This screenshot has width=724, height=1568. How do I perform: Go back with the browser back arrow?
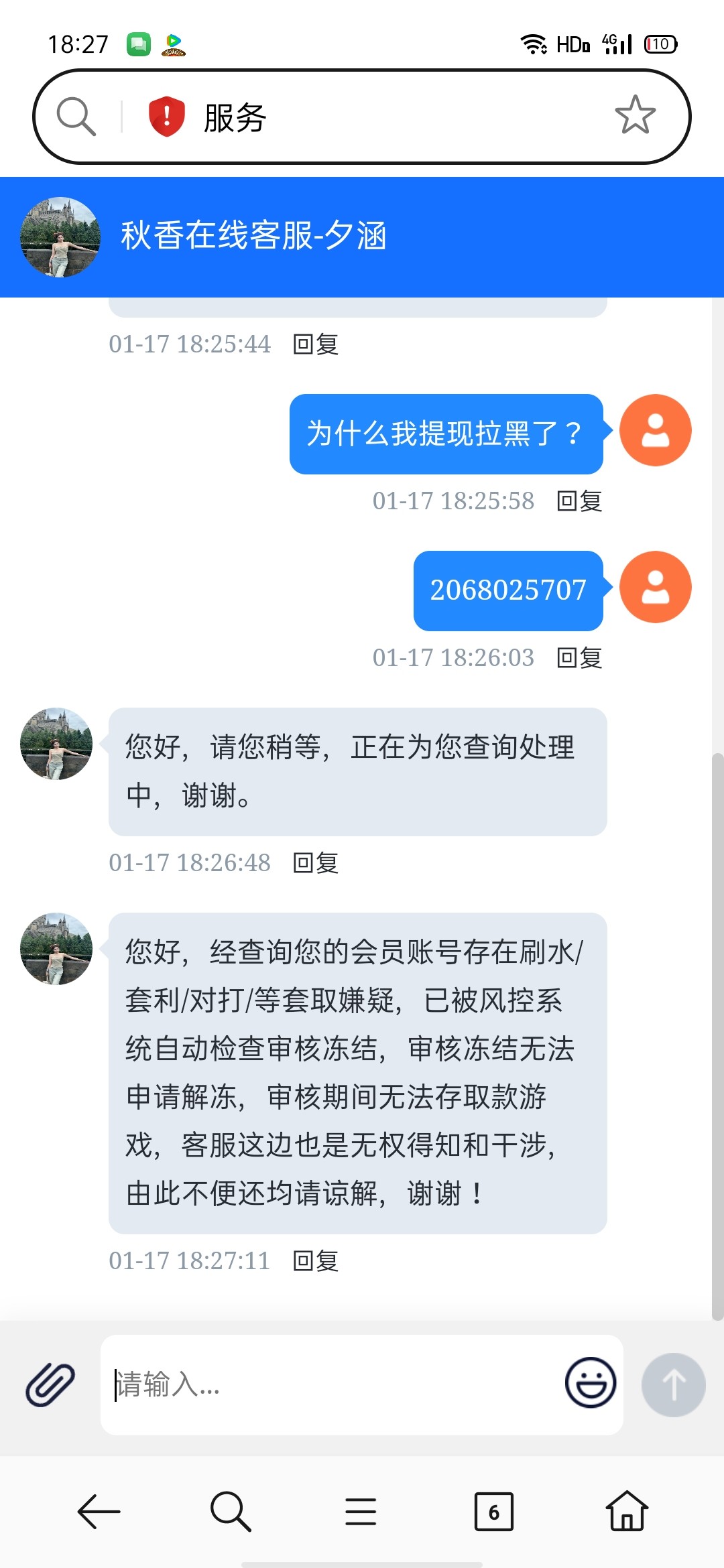(99, 1512)
